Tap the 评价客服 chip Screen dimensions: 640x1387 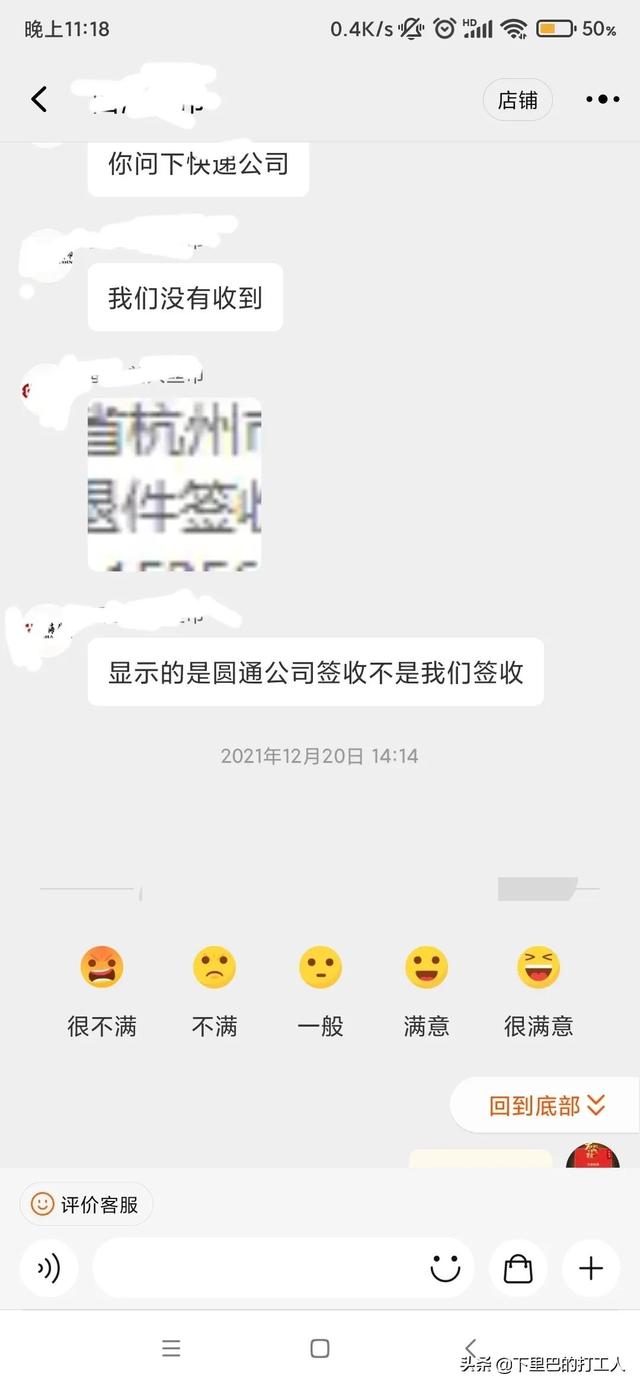click(86, 1204)
